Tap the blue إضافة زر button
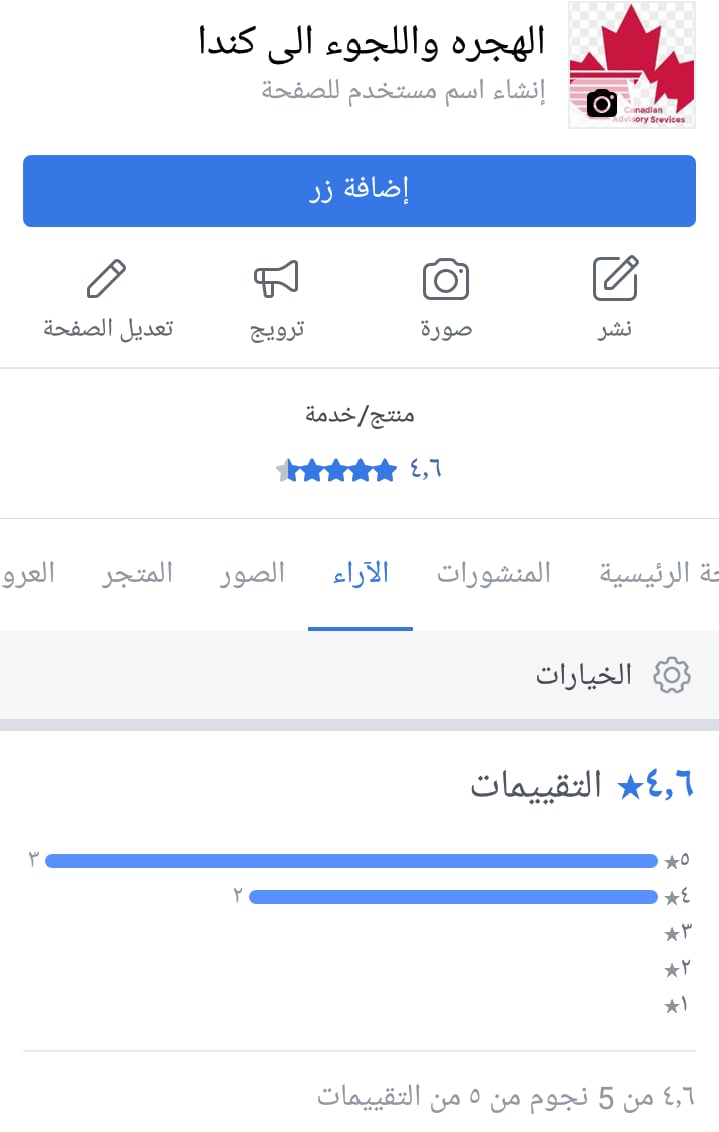The height and width of the screenshot is (1132, 719). (359, 191)
